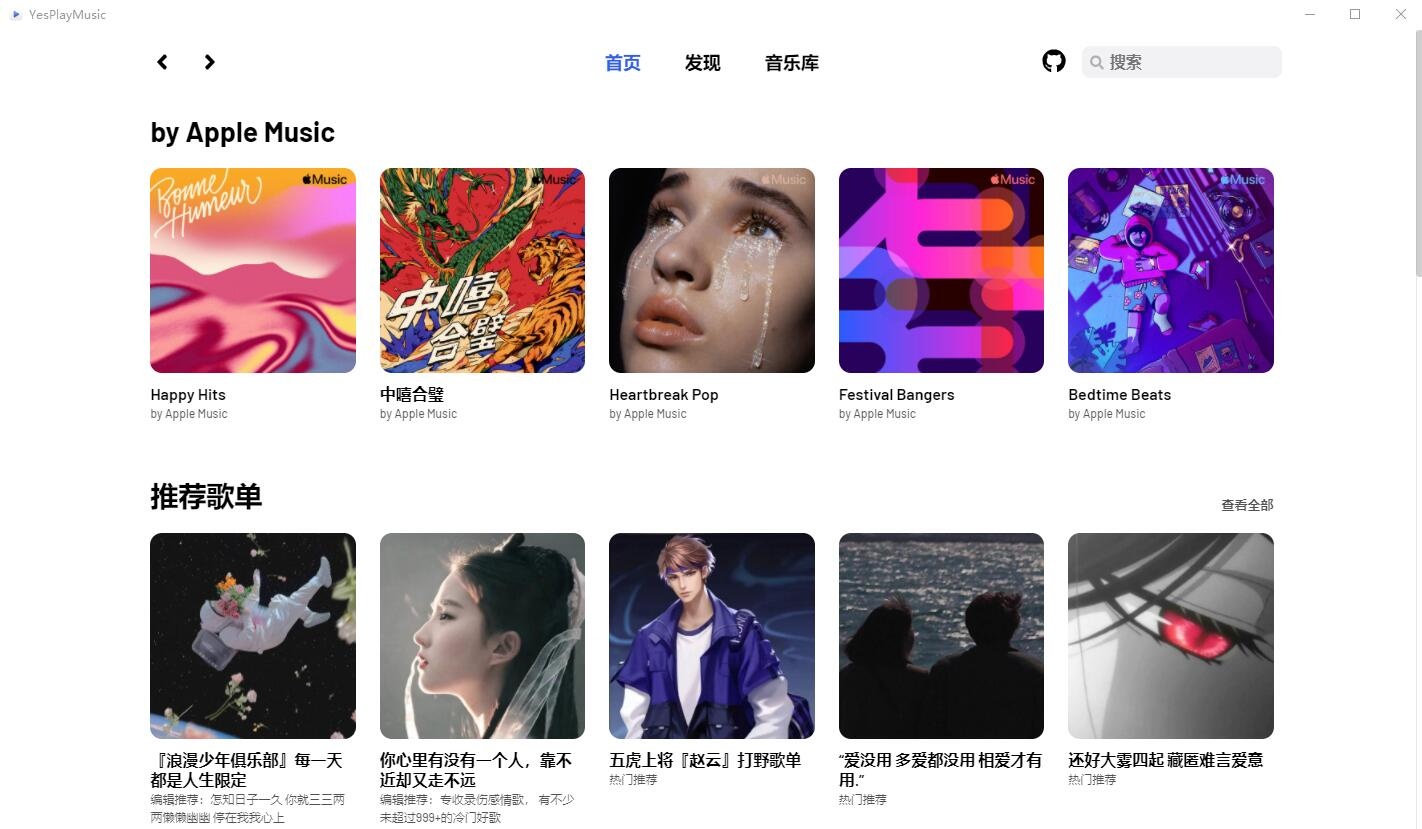
Task: Open the 爱没用 多爱都没用 playlist
Action: pyautogui.click(x=941, y=635)
